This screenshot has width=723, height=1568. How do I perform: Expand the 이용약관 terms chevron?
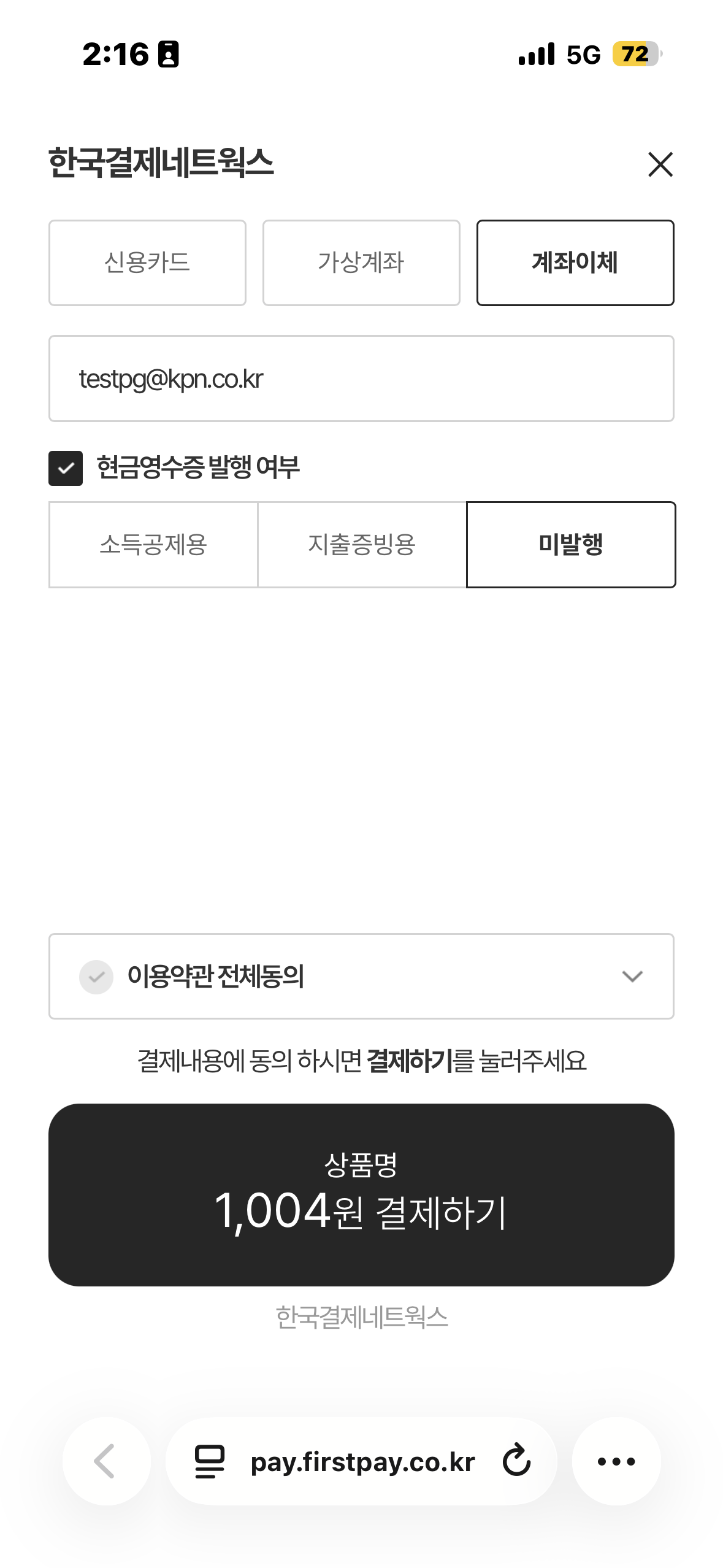632,977
